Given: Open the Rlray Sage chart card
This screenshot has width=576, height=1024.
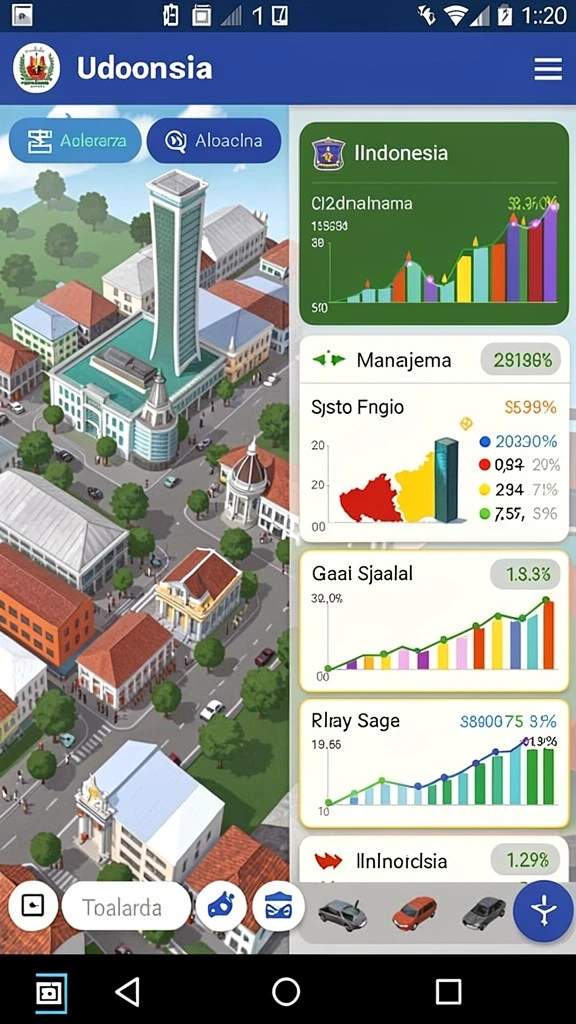Looking at the screenshot, I should point(434,763).
